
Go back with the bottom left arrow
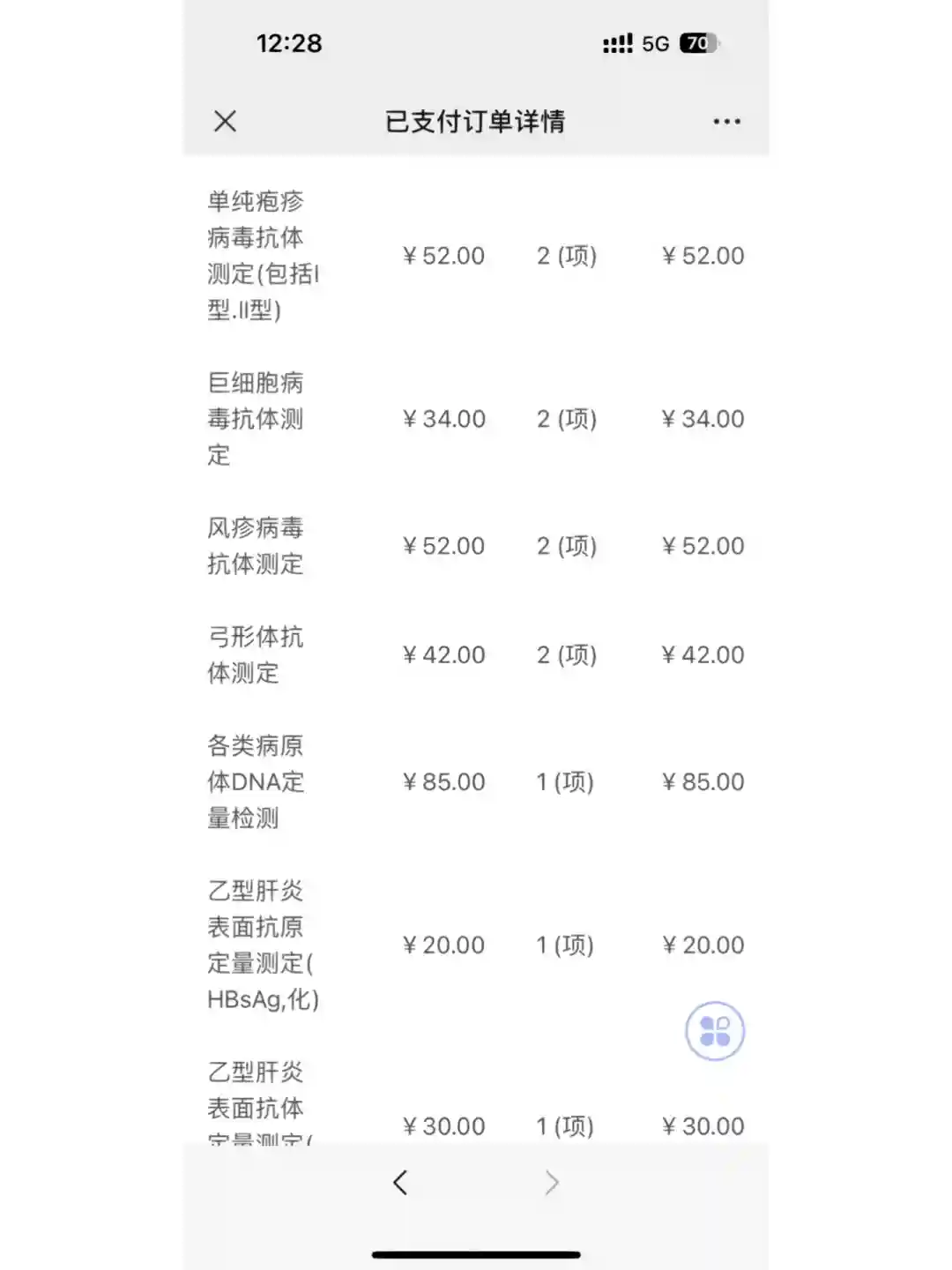point(400,1182)
